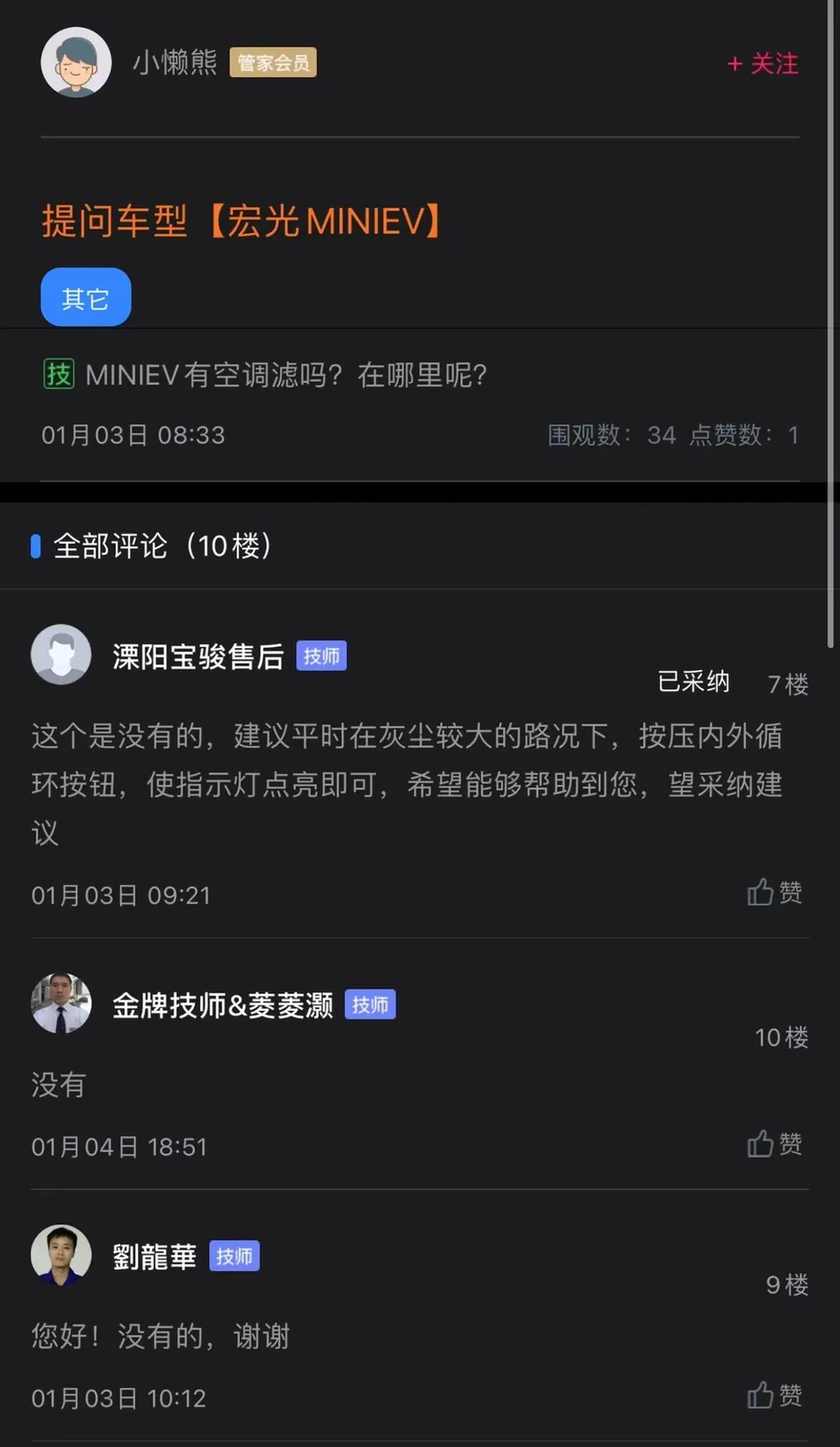Like the reply from 金牌技师&菱菱灏

click(x=774, y=1144)
